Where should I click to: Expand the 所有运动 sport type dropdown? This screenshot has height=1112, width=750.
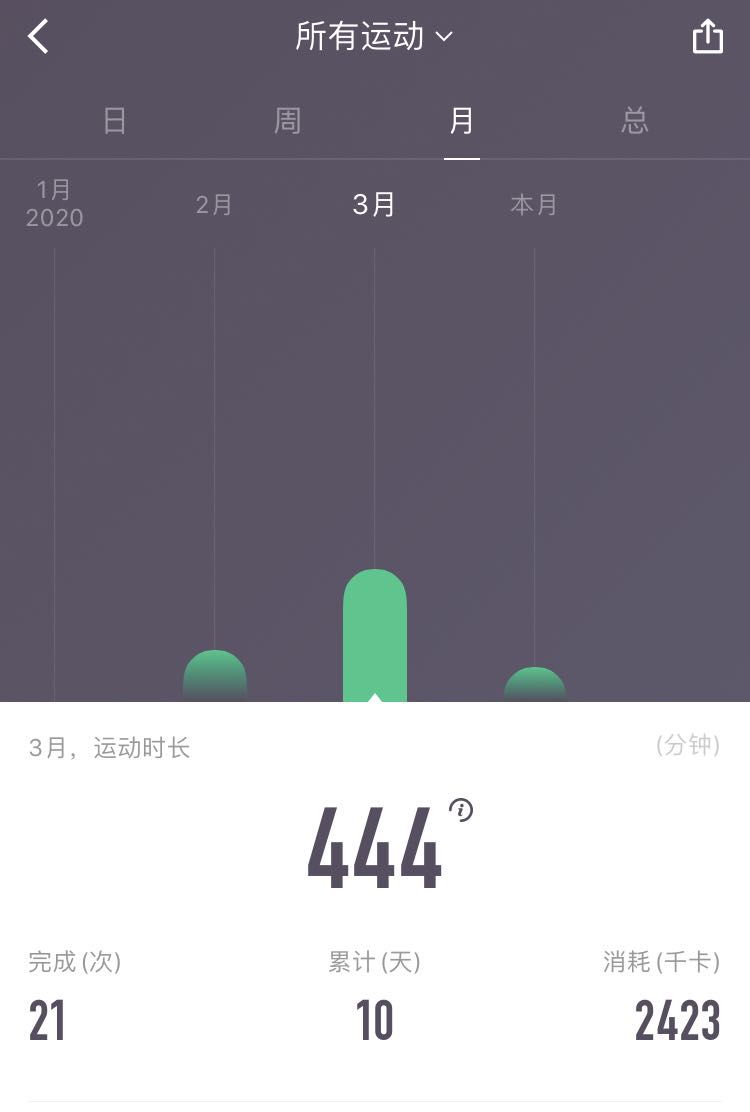(x=374, y=37)
